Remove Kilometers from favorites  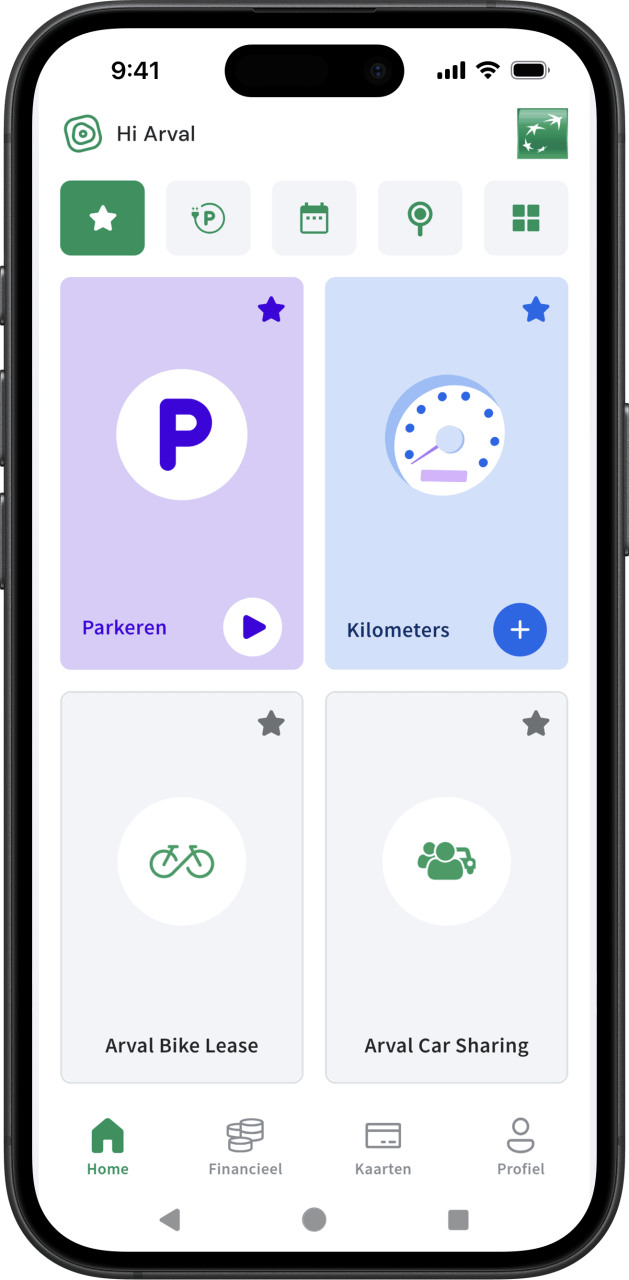pos(536,310)
